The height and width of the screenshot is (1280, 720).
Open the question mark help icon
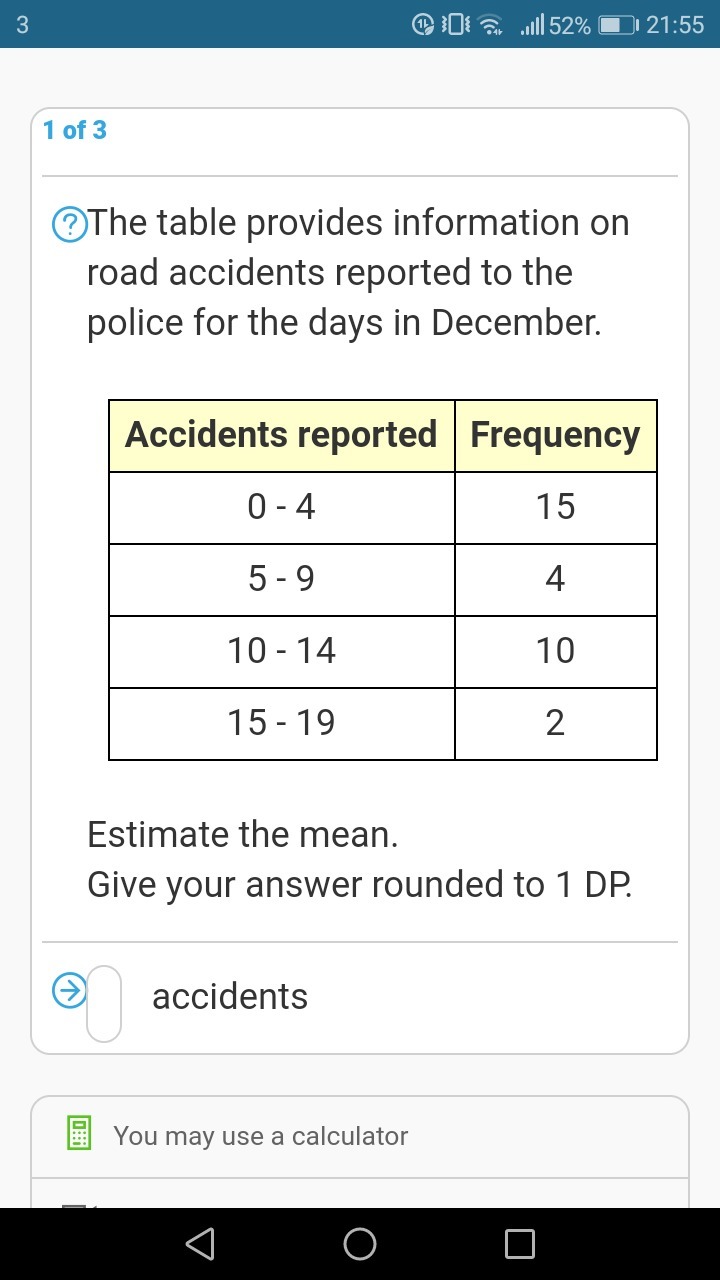pyautogui.click(x=68, y=224)
